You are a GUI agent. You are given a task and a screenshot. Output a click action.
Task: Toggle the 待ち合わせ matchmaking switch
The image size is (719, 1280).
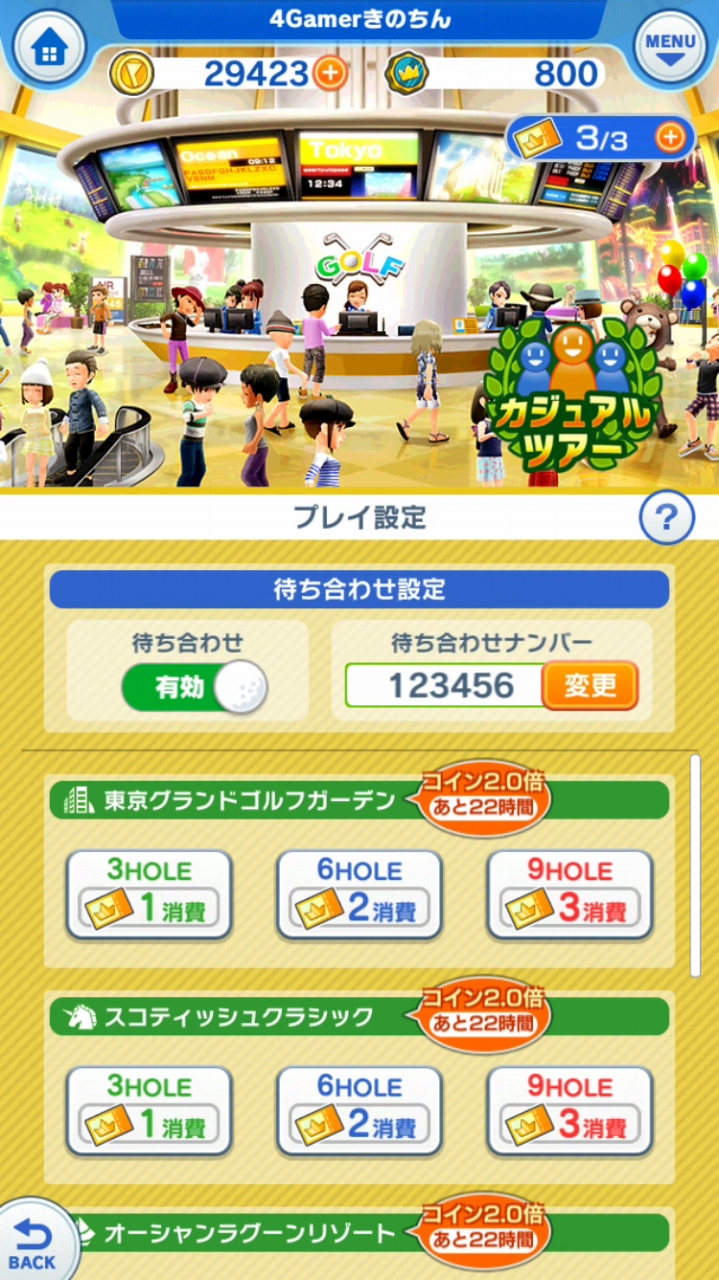194,687
